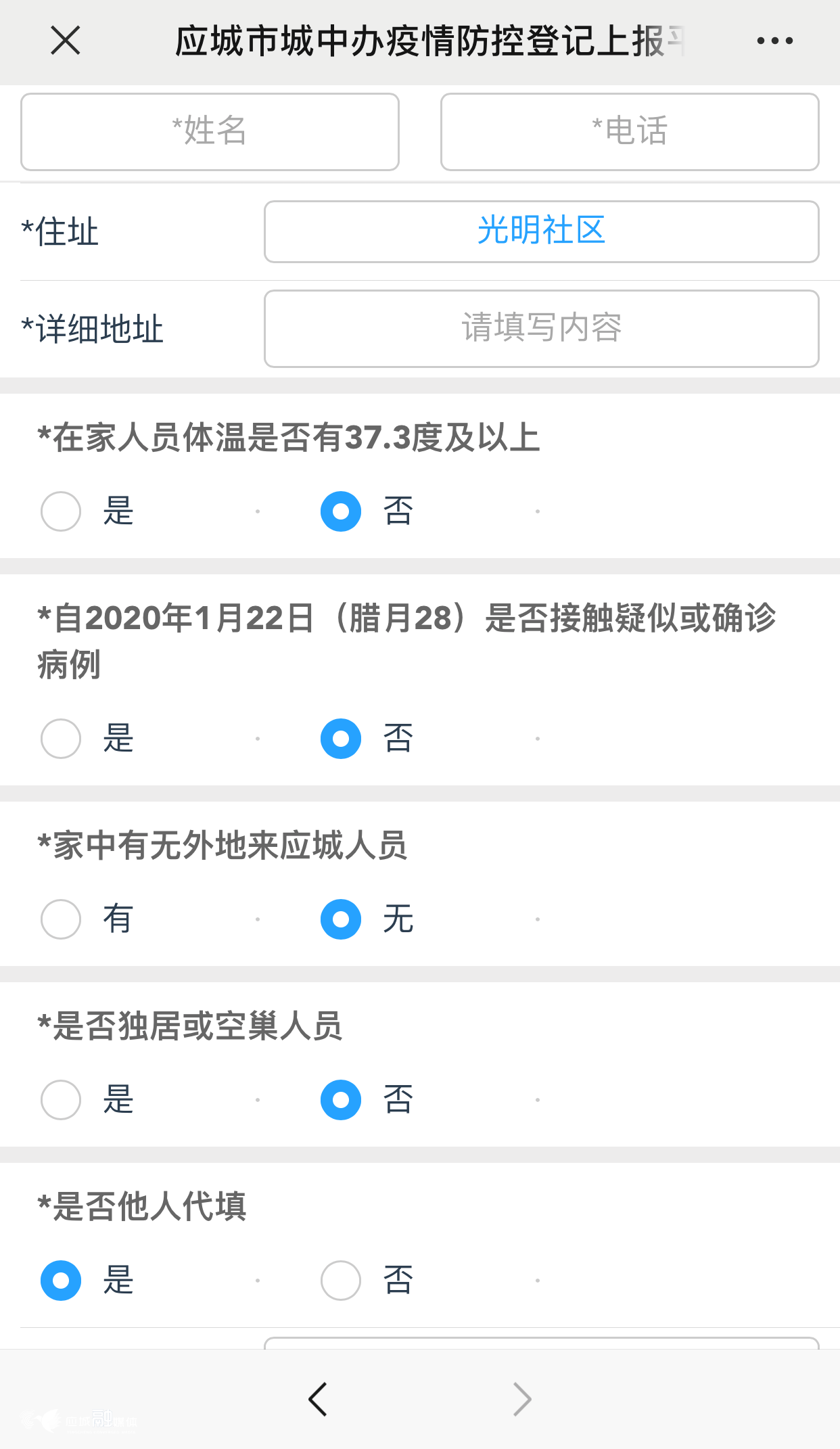840x1449 pixels.
Task: Open the three-dot overflow menu
Action: click(x=775, y=41)
